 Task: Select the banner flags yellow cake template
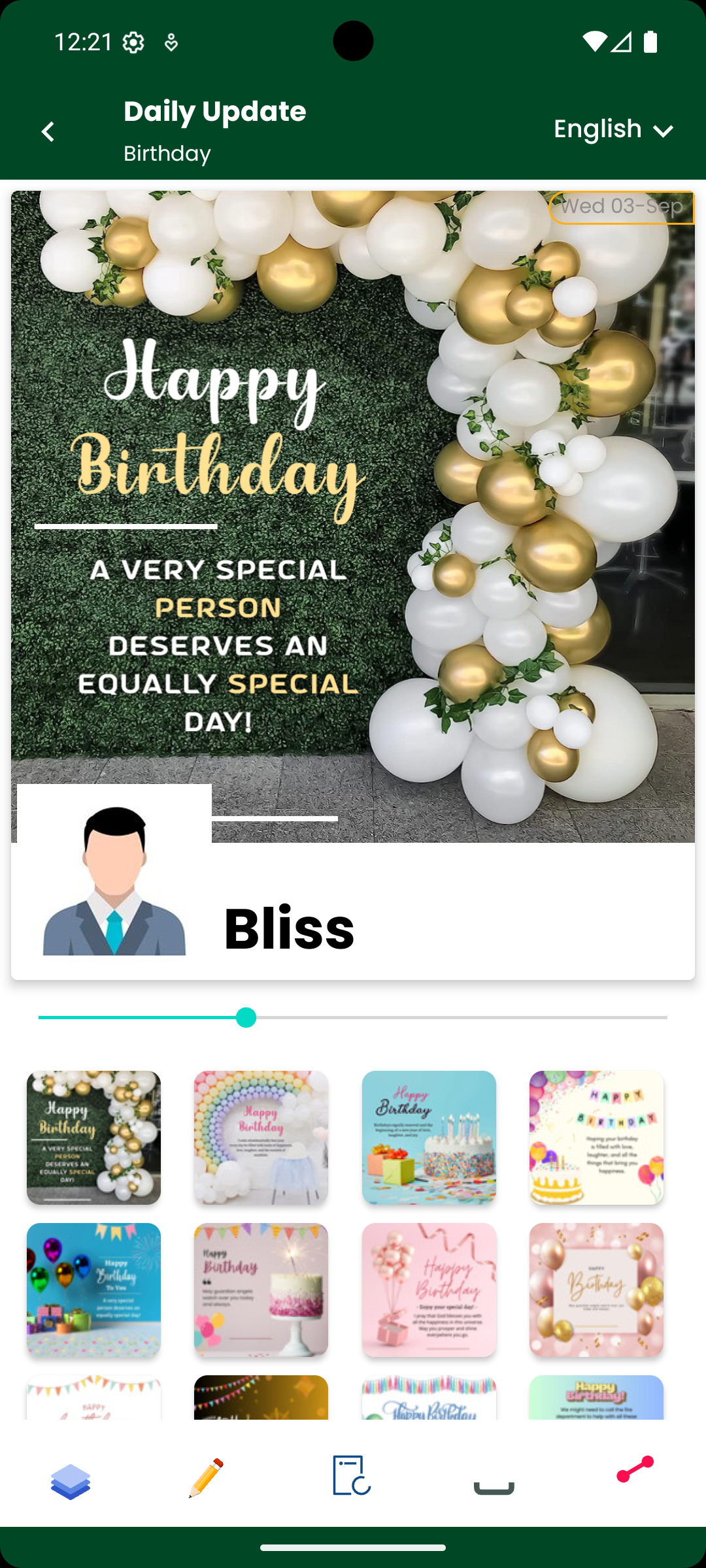point(596,1137)
